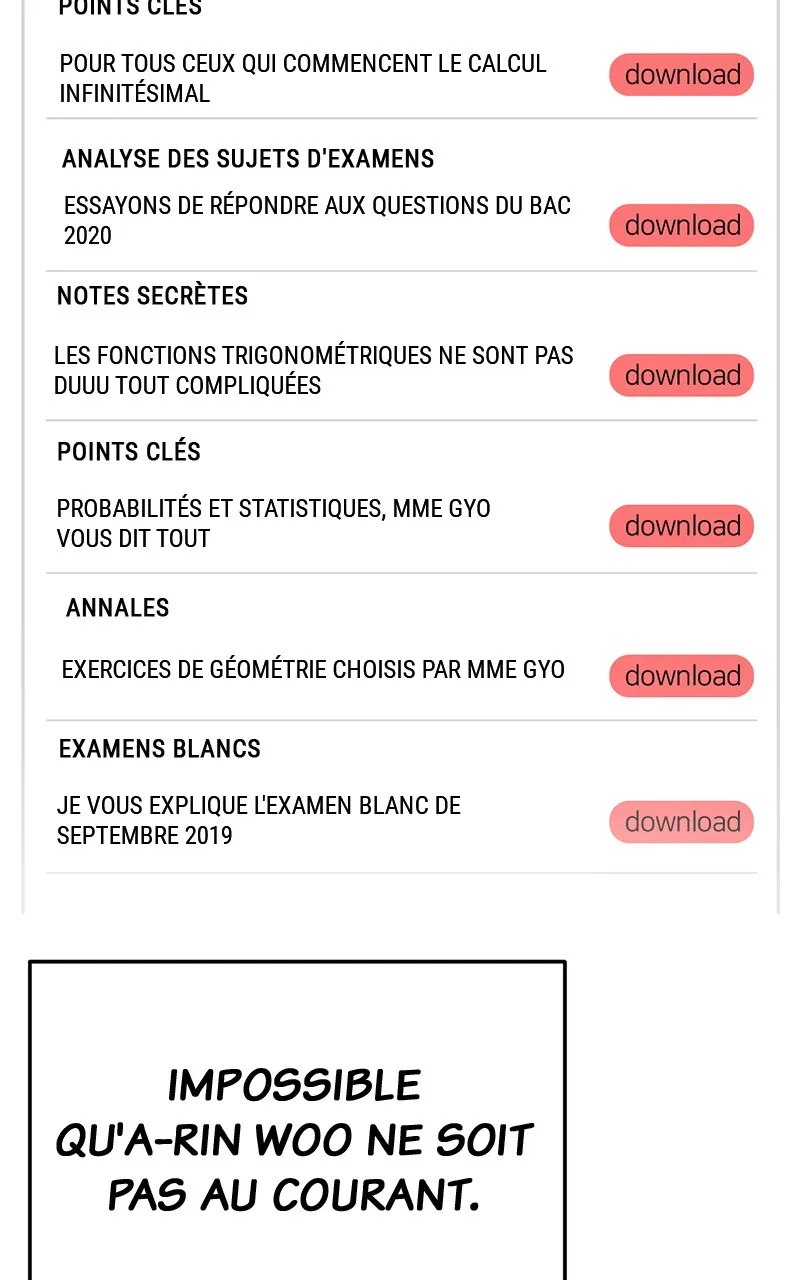Select the NOTES SECRÈTES section title
Viewport: 800px width, 1280px height.
pyautogui.click(x=152, y=296)
